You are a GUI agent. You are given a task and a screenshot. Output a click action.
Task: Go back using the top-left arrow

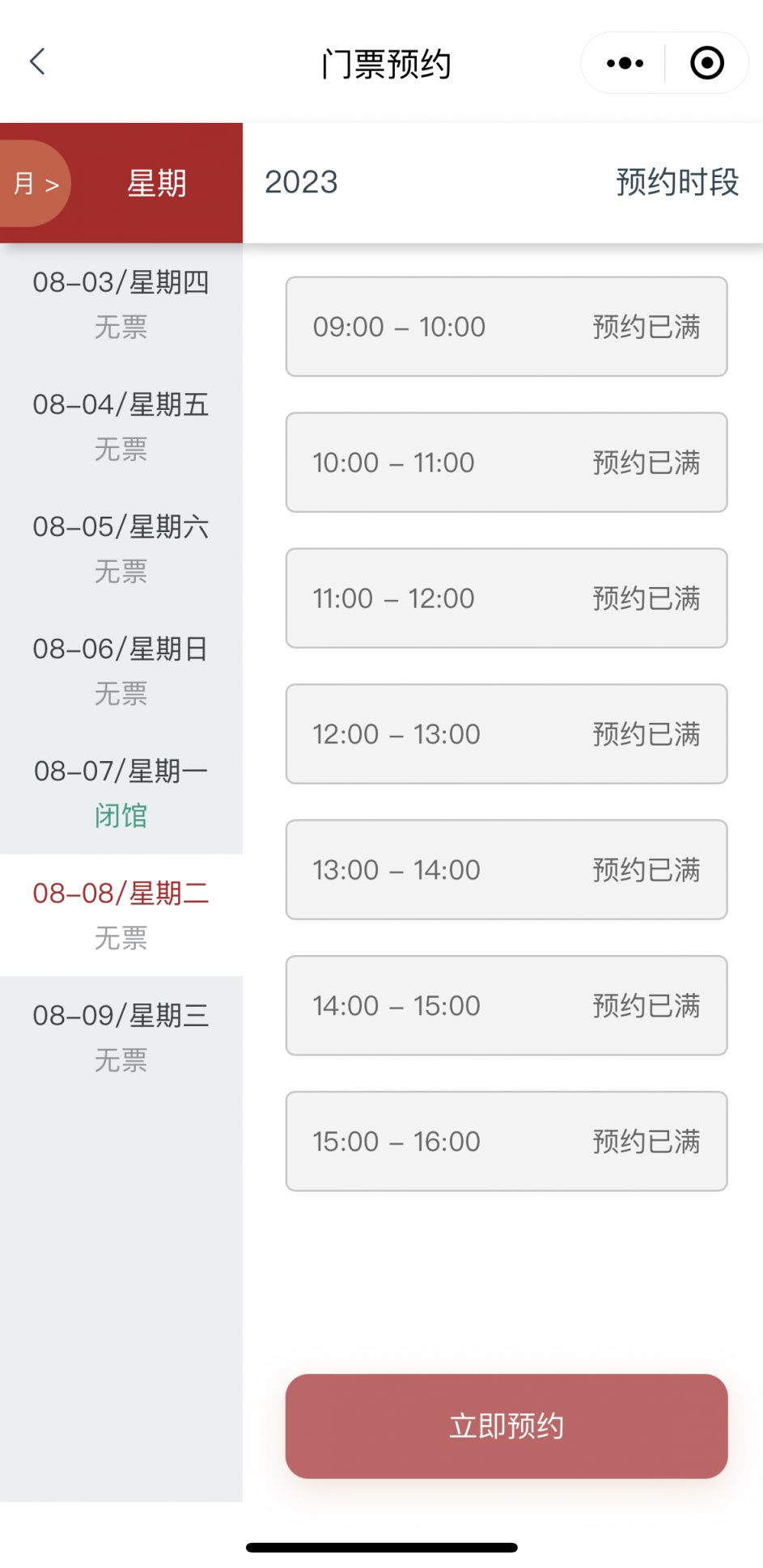point(37,61)
